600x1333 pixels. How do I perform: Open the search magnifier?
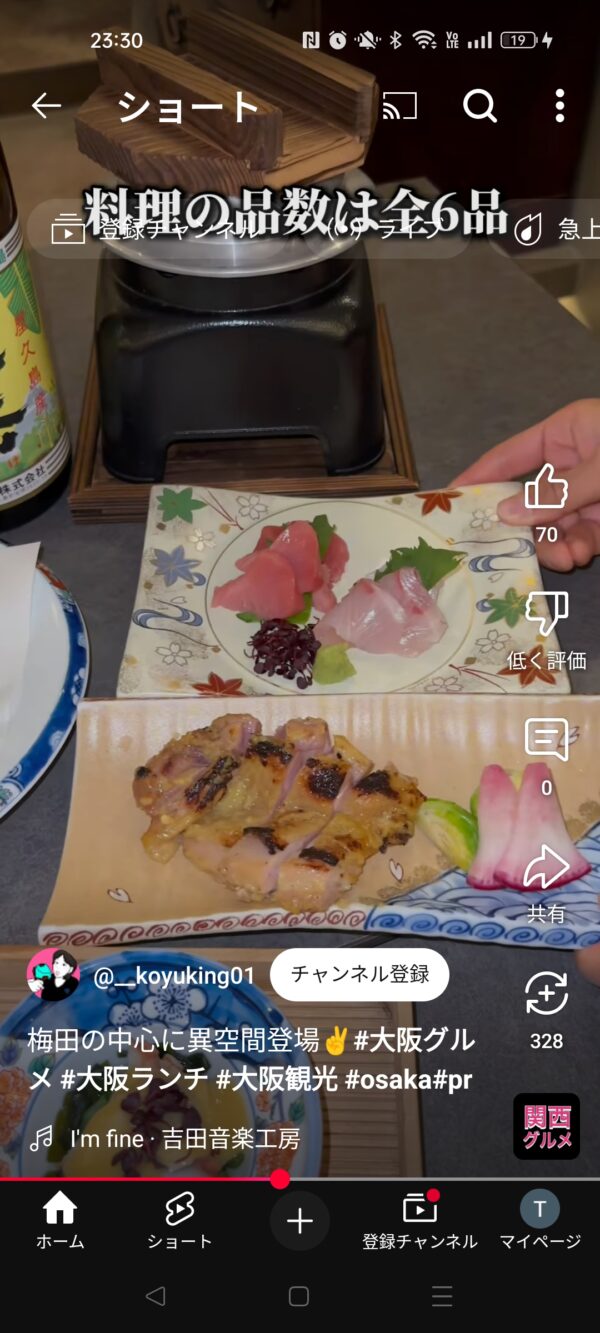[480, 105]
